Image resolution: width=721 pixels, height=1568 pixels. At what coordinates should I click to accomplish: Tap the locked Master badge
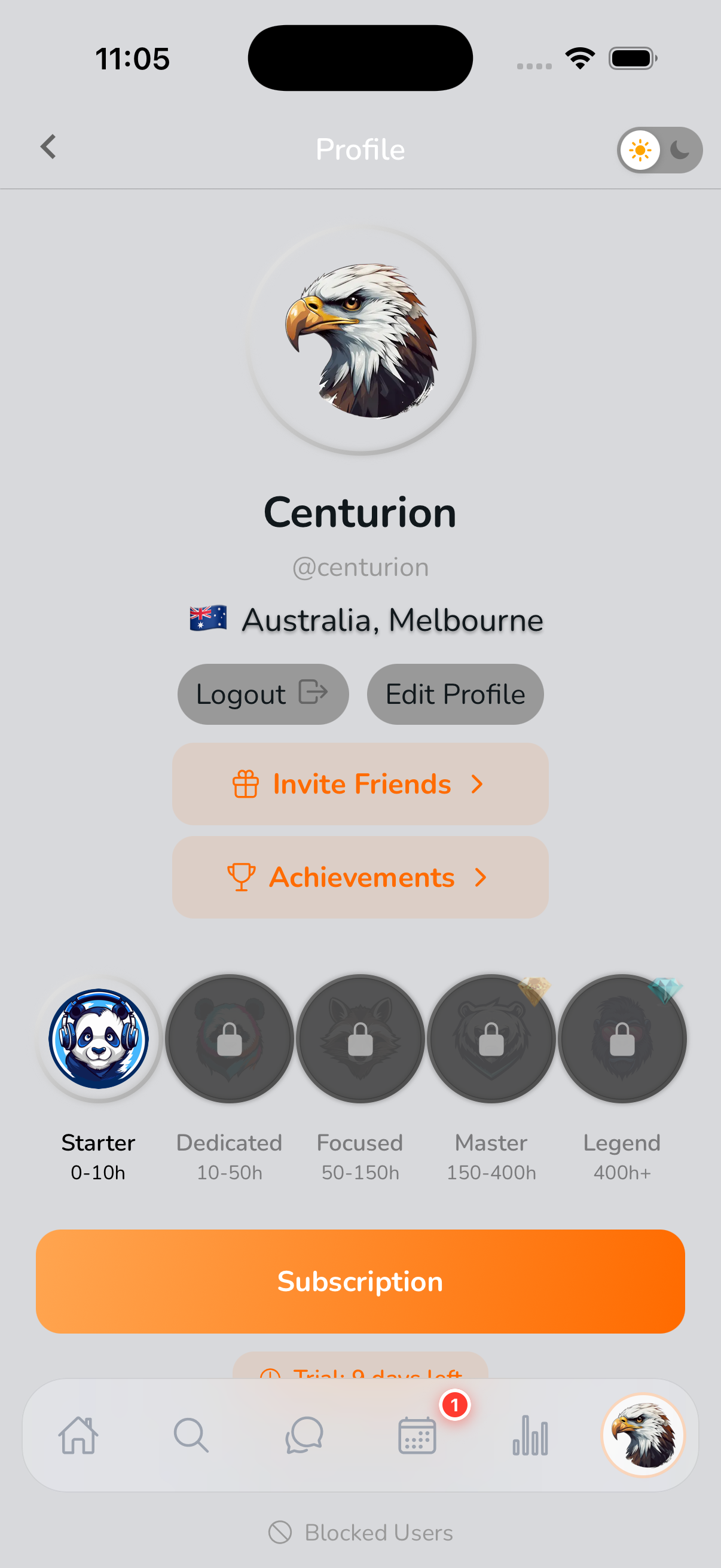(x=491, y=1039)
